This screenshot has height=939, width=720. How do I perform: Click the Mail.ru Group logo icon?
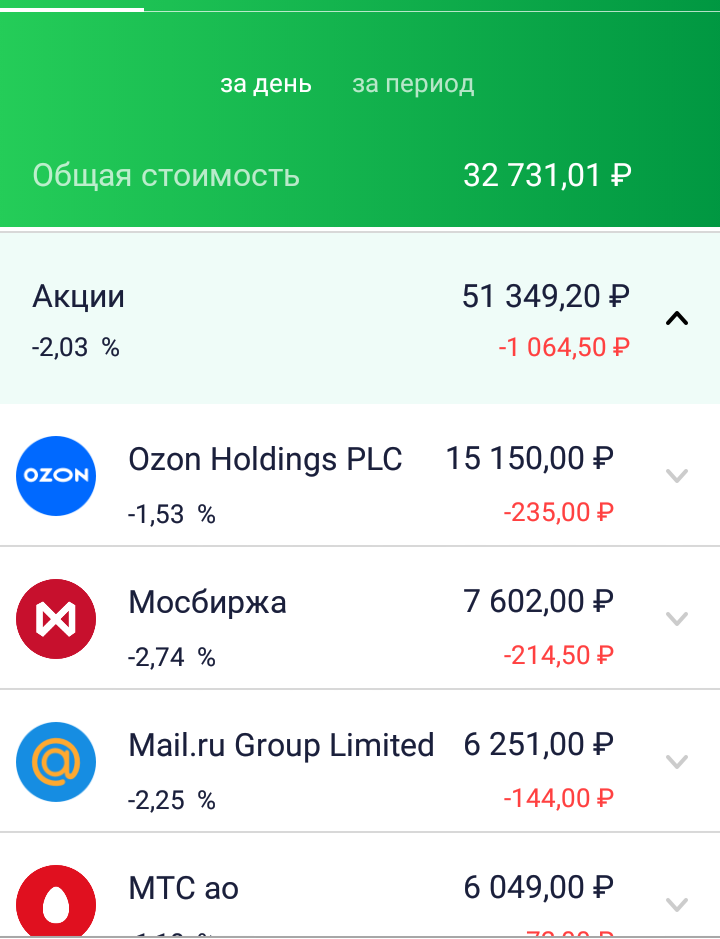tap(55, 762)
